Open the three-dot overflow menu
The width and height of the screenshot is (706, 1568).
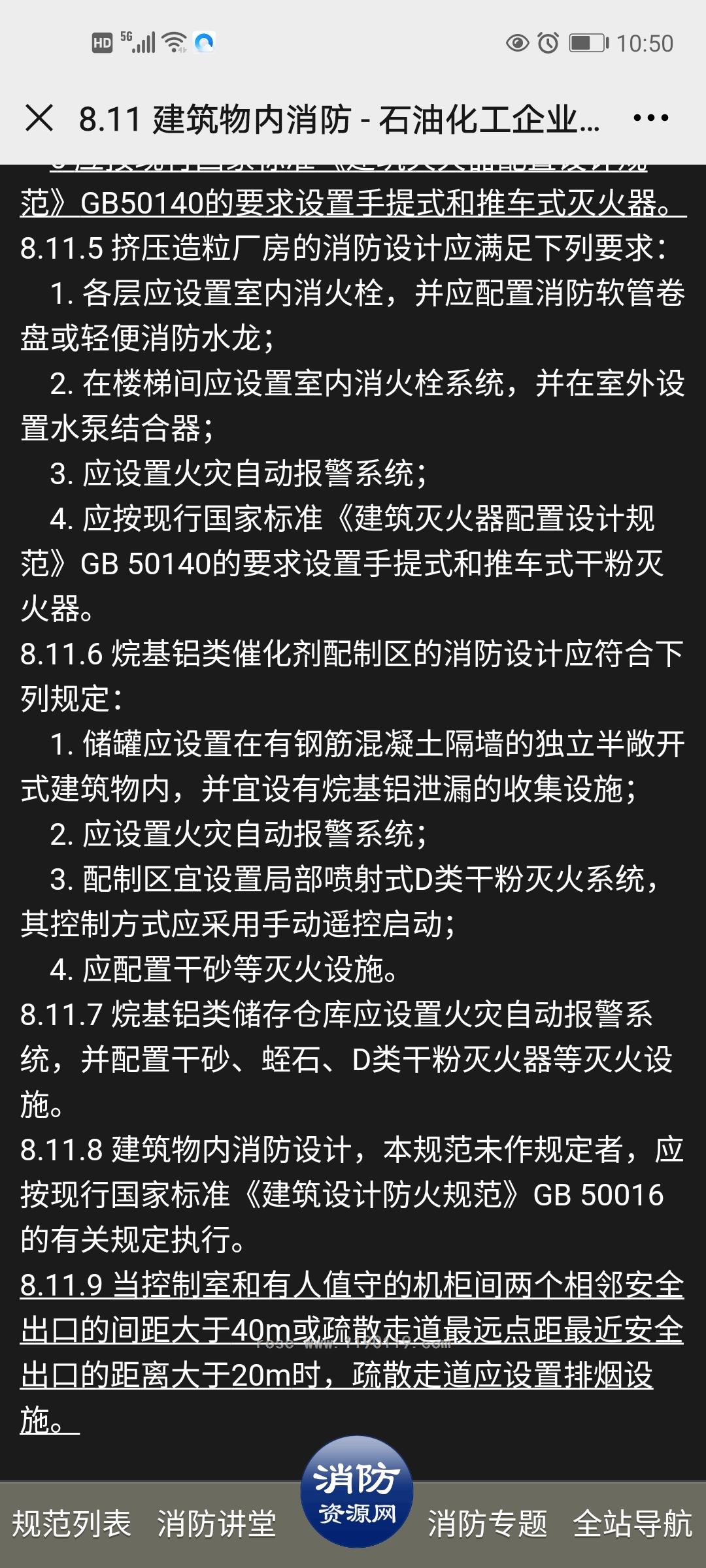coord(650,119)
